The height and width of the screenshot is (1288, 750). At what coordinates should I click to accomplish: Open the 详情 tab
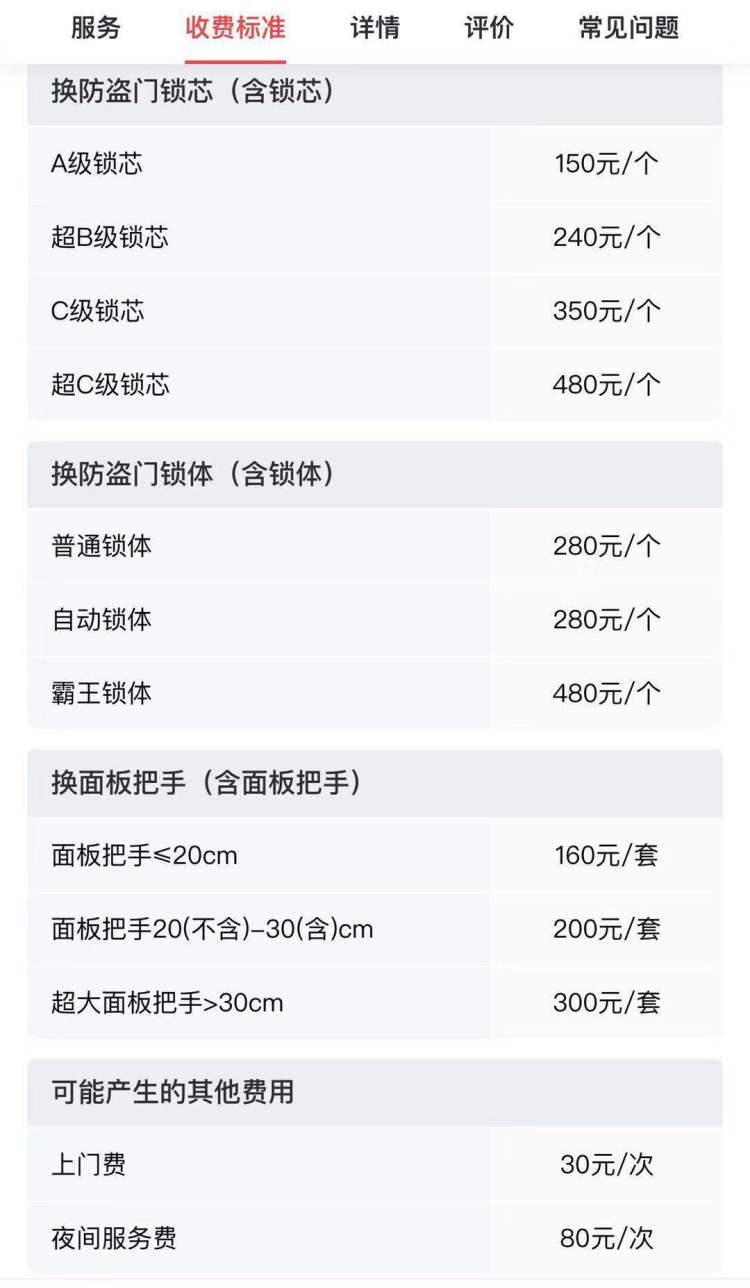coord(375,28)
